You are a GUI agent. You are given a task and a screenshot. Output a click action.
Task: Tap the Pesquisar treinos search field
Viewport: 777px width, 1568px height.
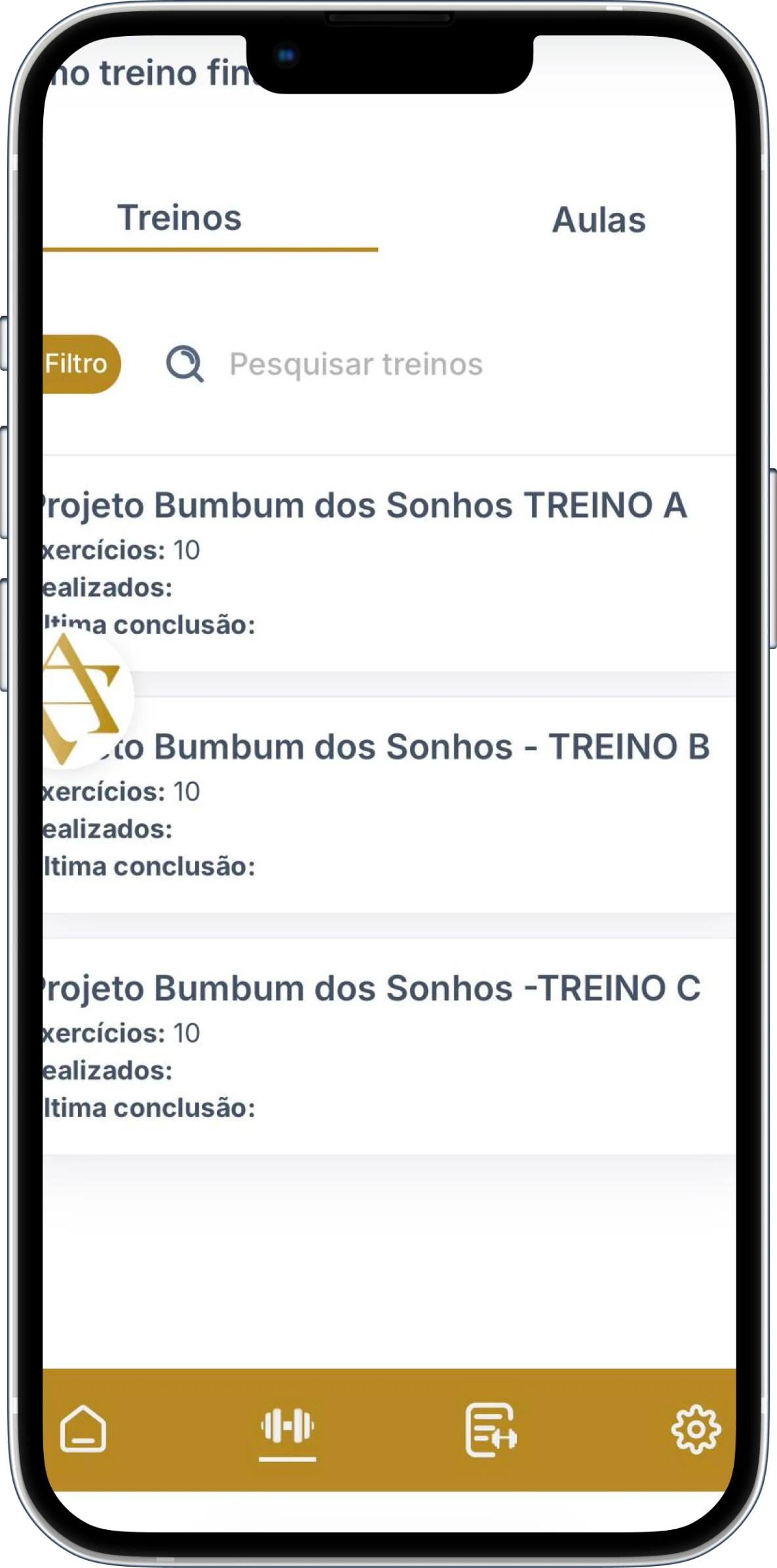pos(356,365)
